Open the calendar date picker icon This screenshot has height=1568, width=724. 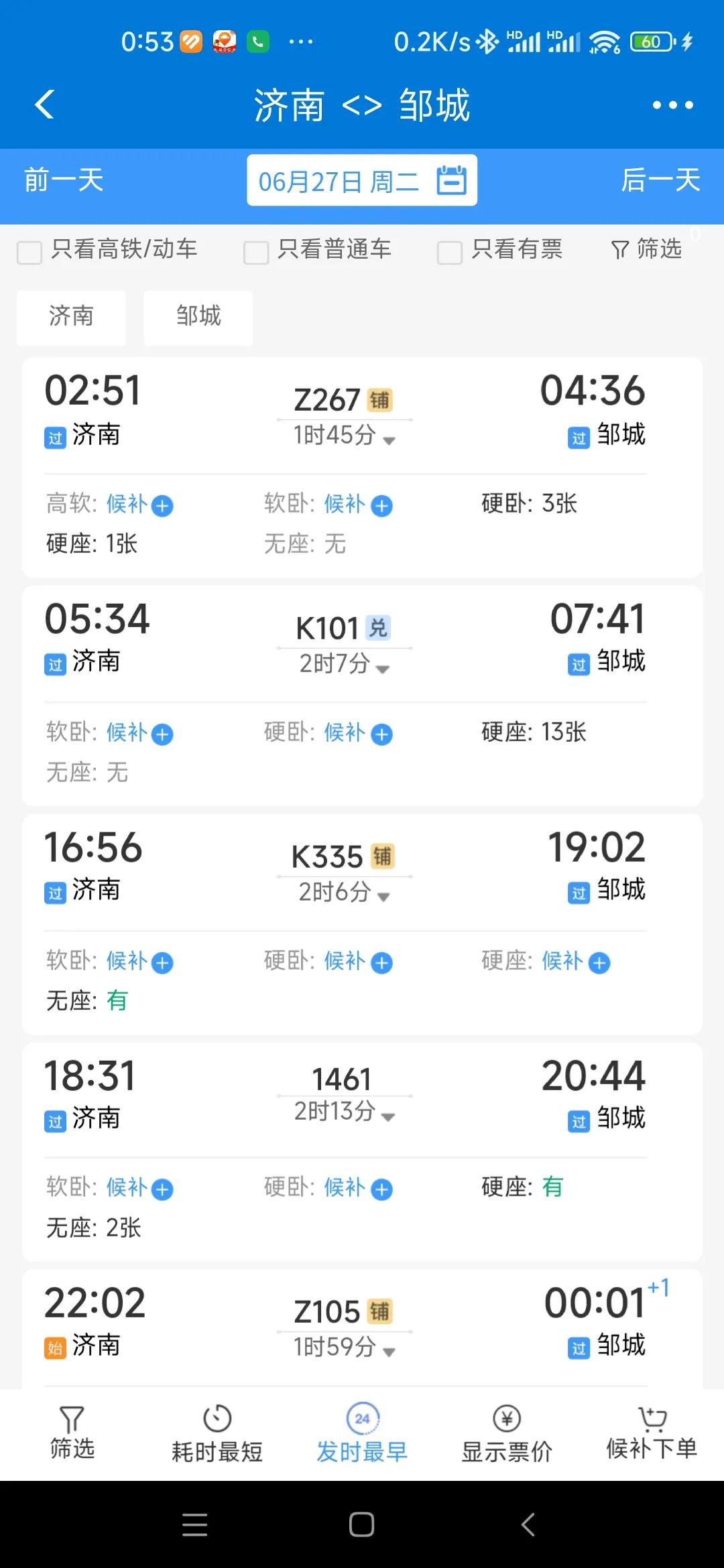pos(450,180)
